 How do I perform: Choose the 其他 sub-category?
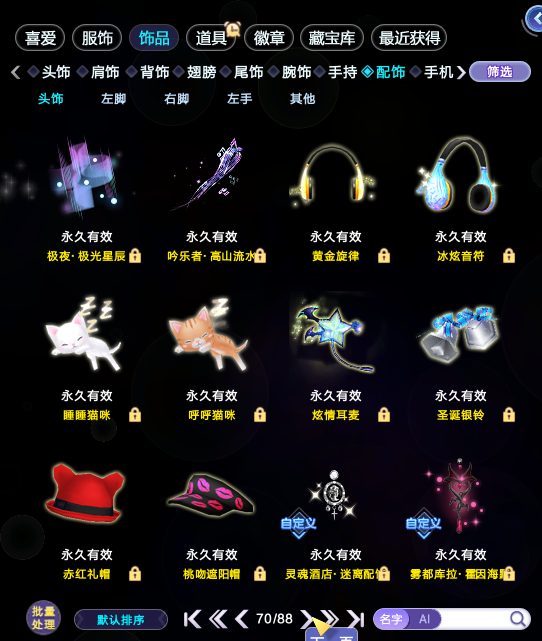click(x=302, y=99)
